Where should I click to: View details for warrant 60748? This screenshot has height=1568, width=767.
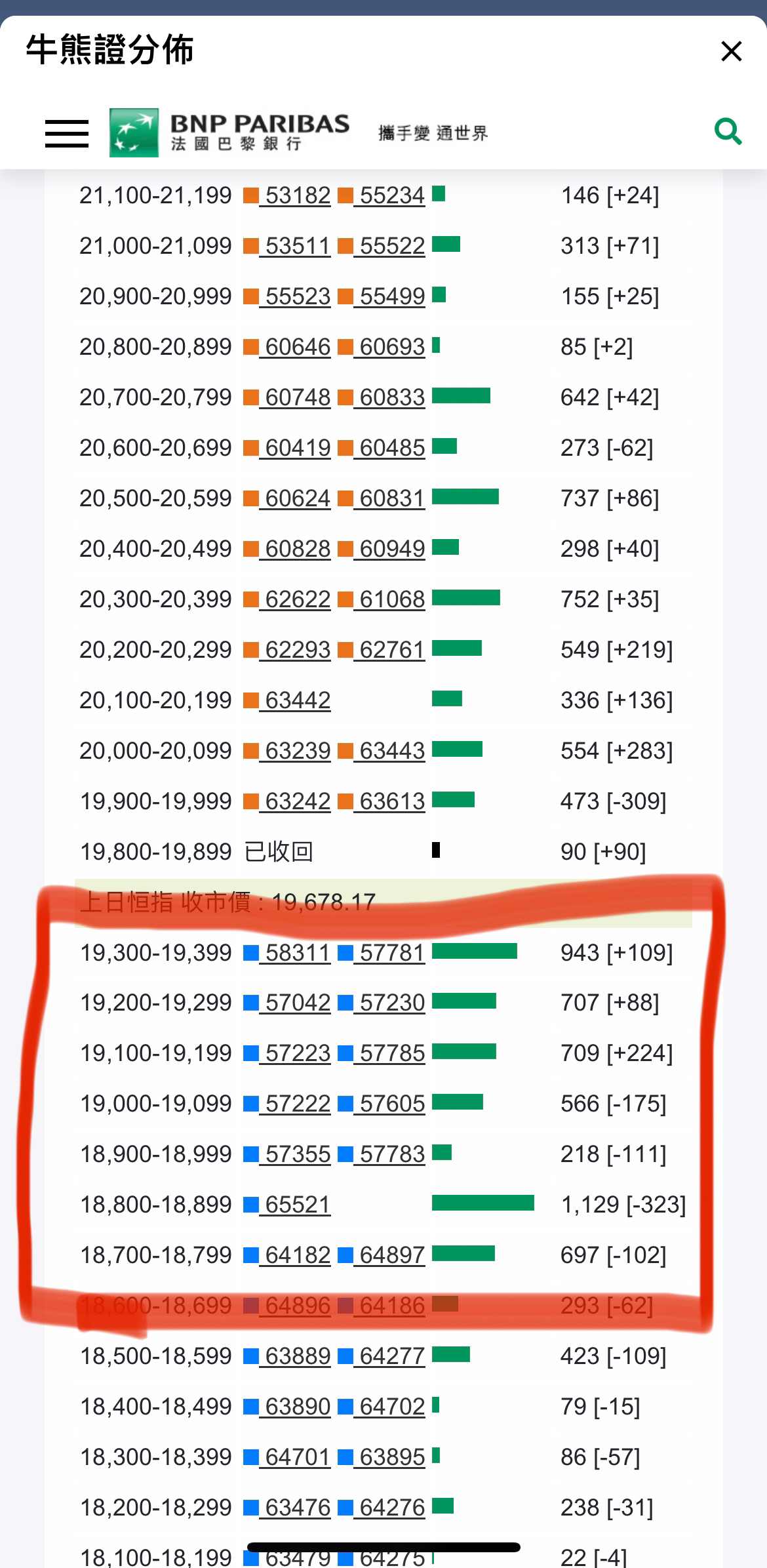coord(298,397)
